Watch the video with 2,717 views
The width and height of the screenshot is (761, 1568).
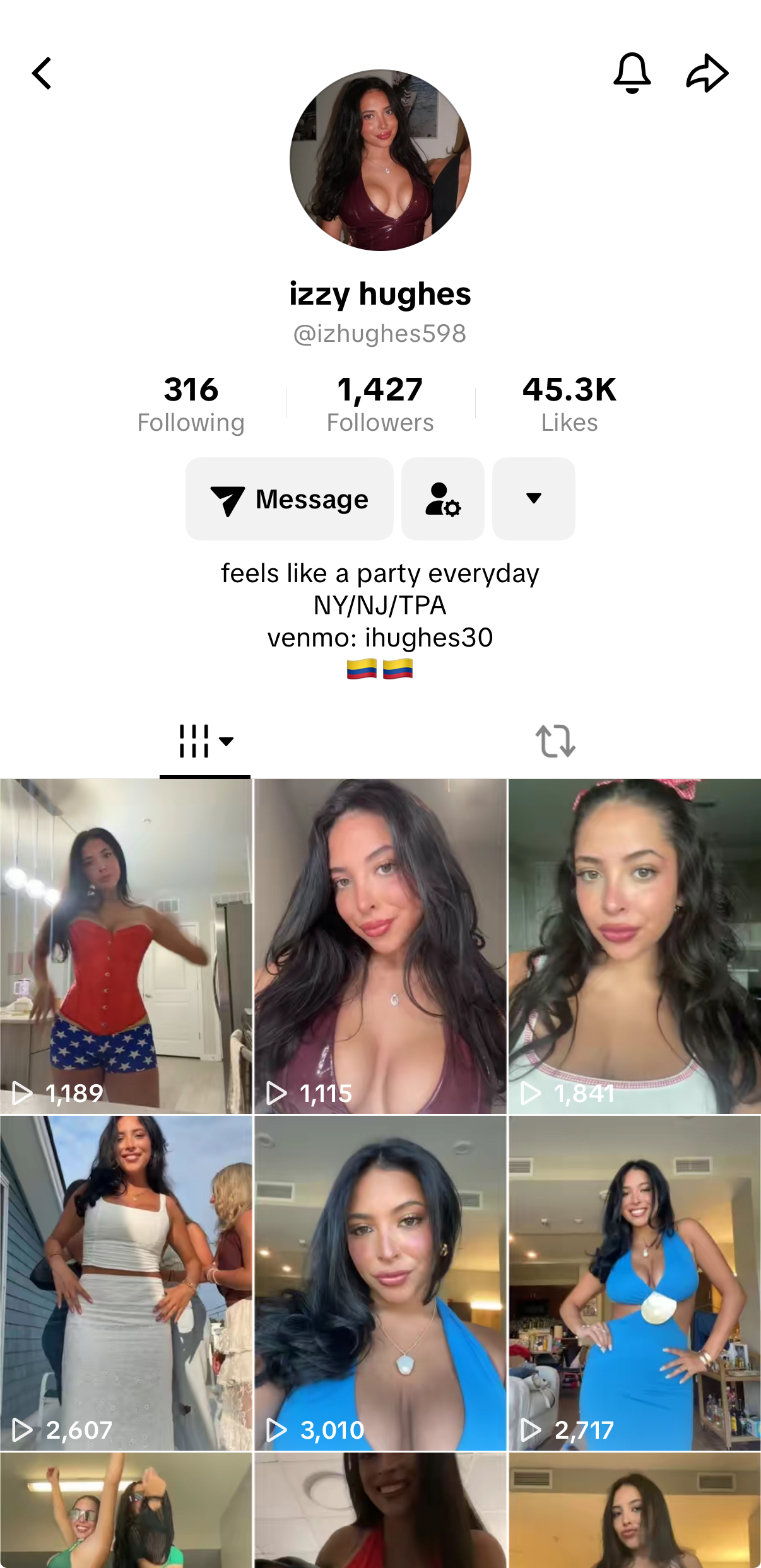[x=635, y=1284]
